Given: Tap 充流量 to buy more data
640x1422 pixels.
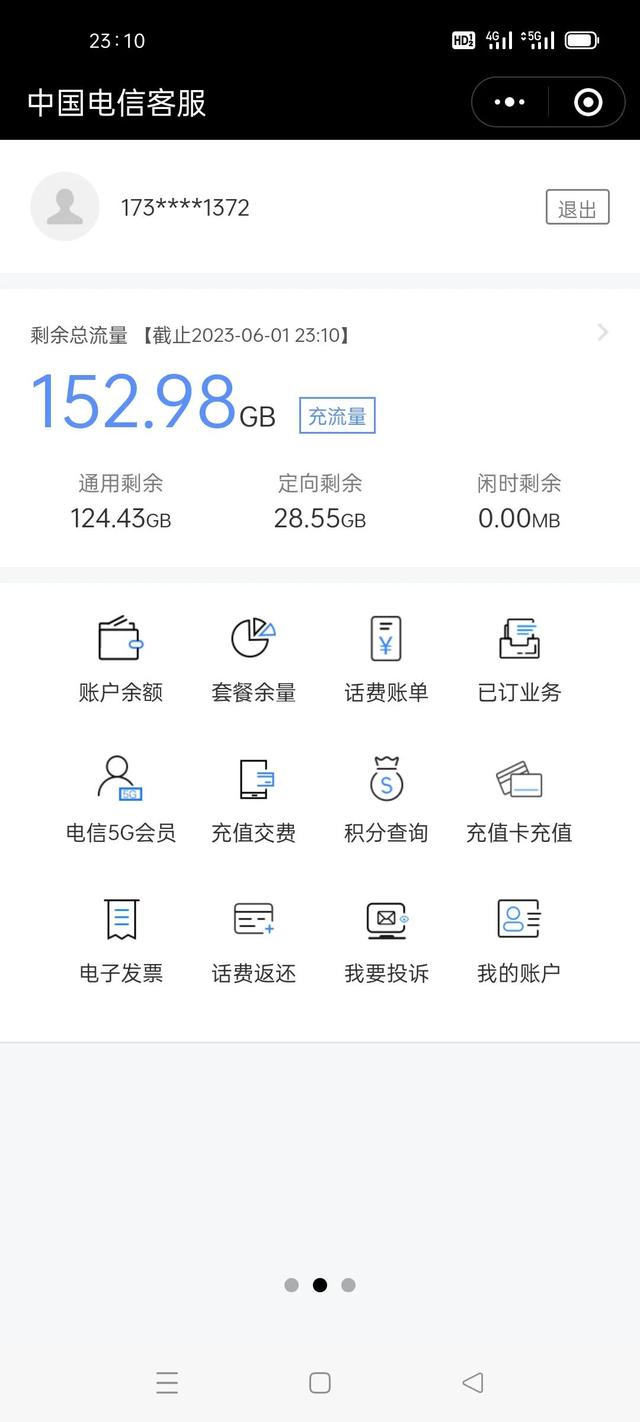Looking at the screenshot, I should 337,415.
